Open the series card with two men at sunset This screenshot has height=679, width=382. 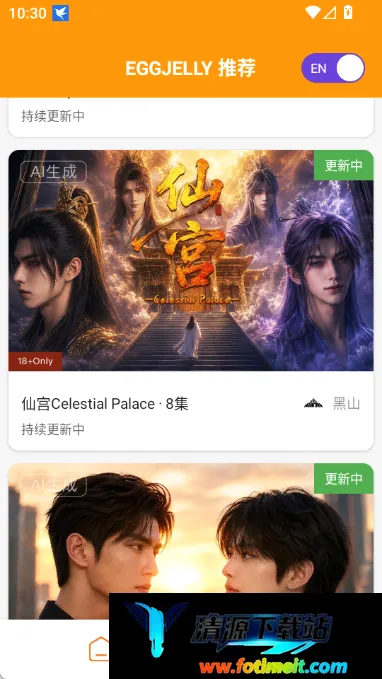191,541
